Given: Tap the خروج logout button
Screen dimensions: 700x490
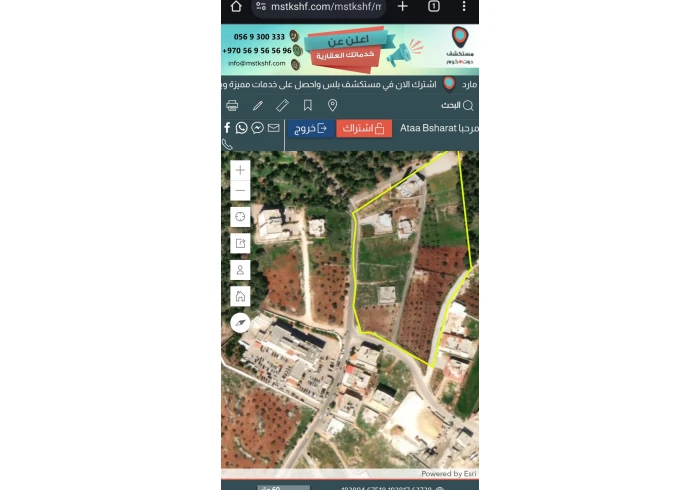Looking at the screenshot, I should click(310, 129).
